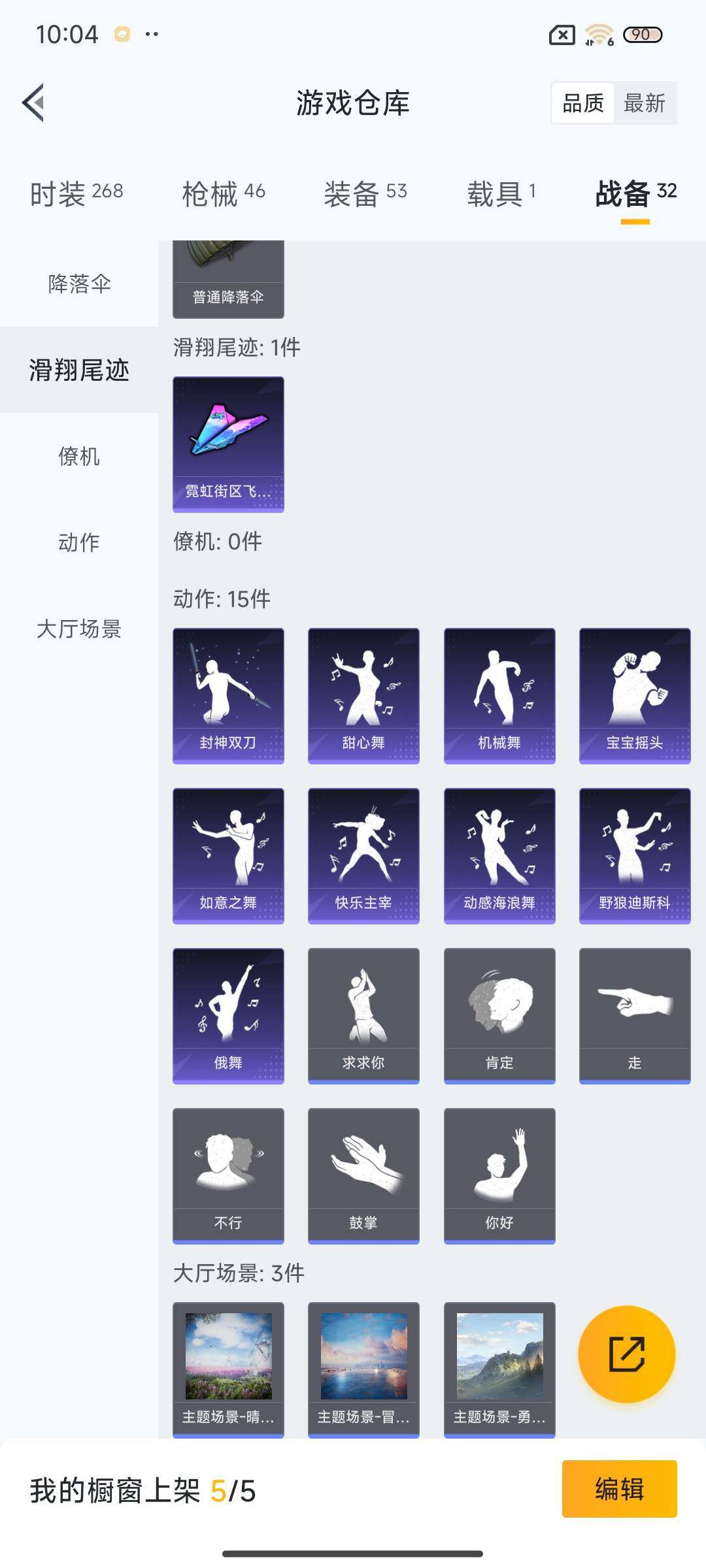Open the 封神双刀 emote

228,695
